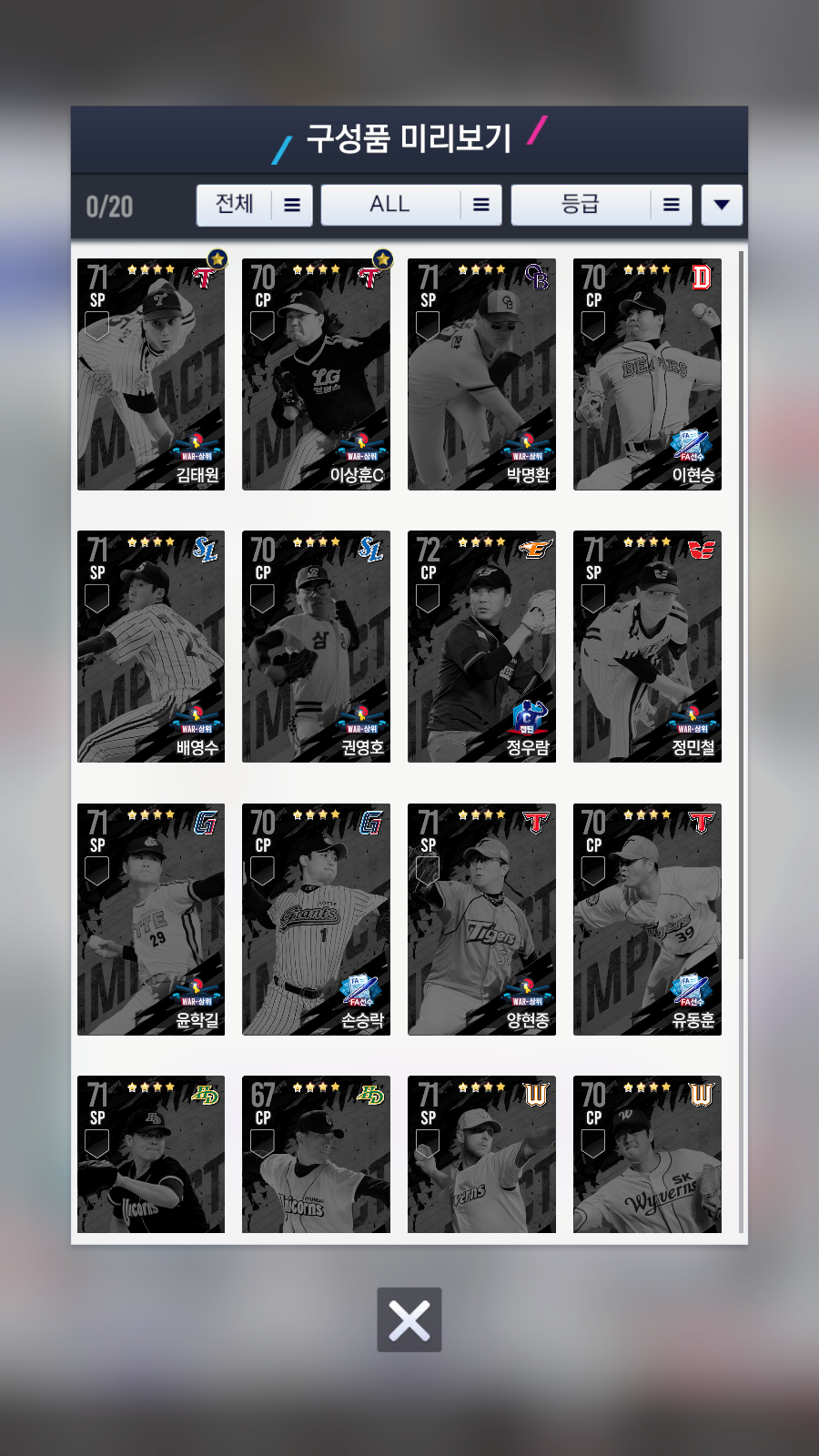Open the 박명환 player card
This screenshot has width=819, height=1456.
481,374
